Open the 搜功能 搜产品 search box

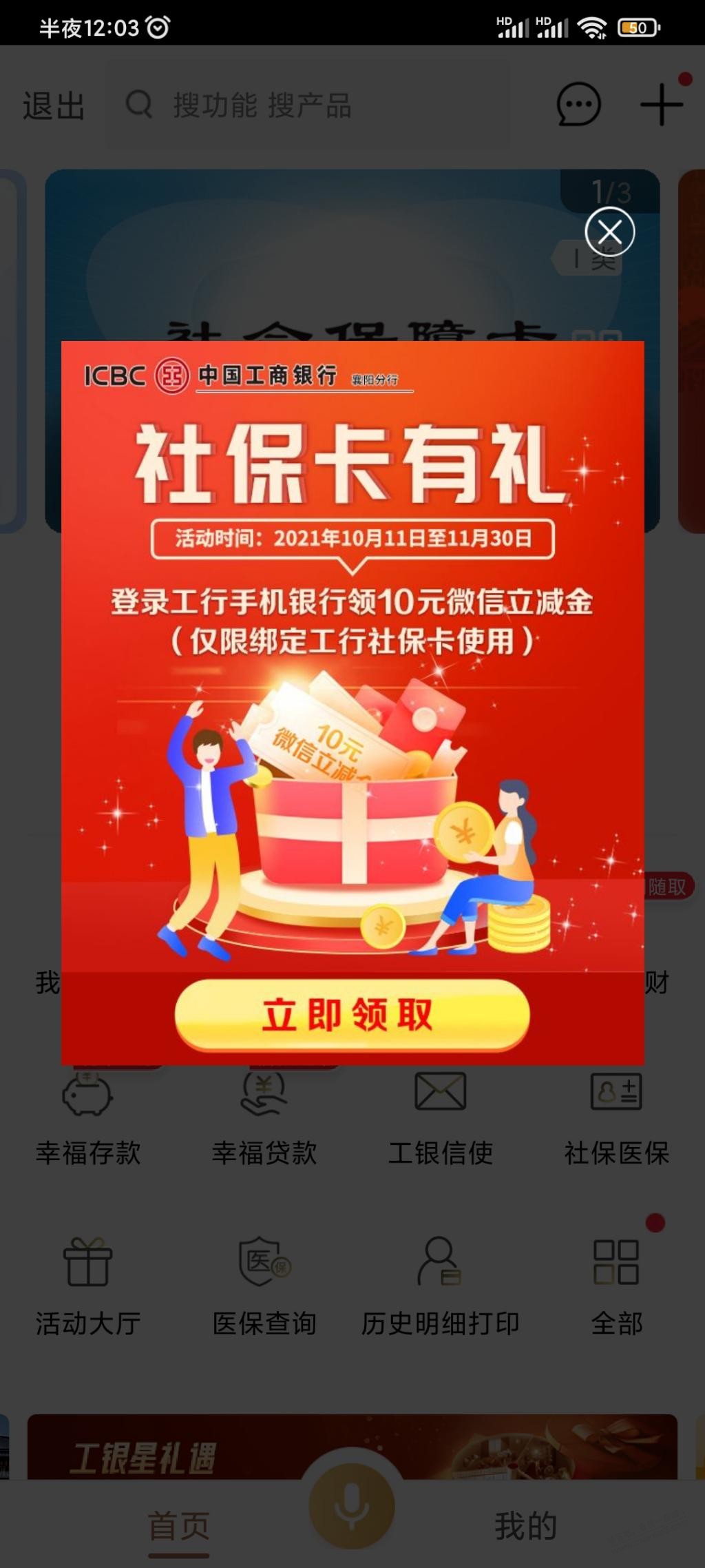310,106
